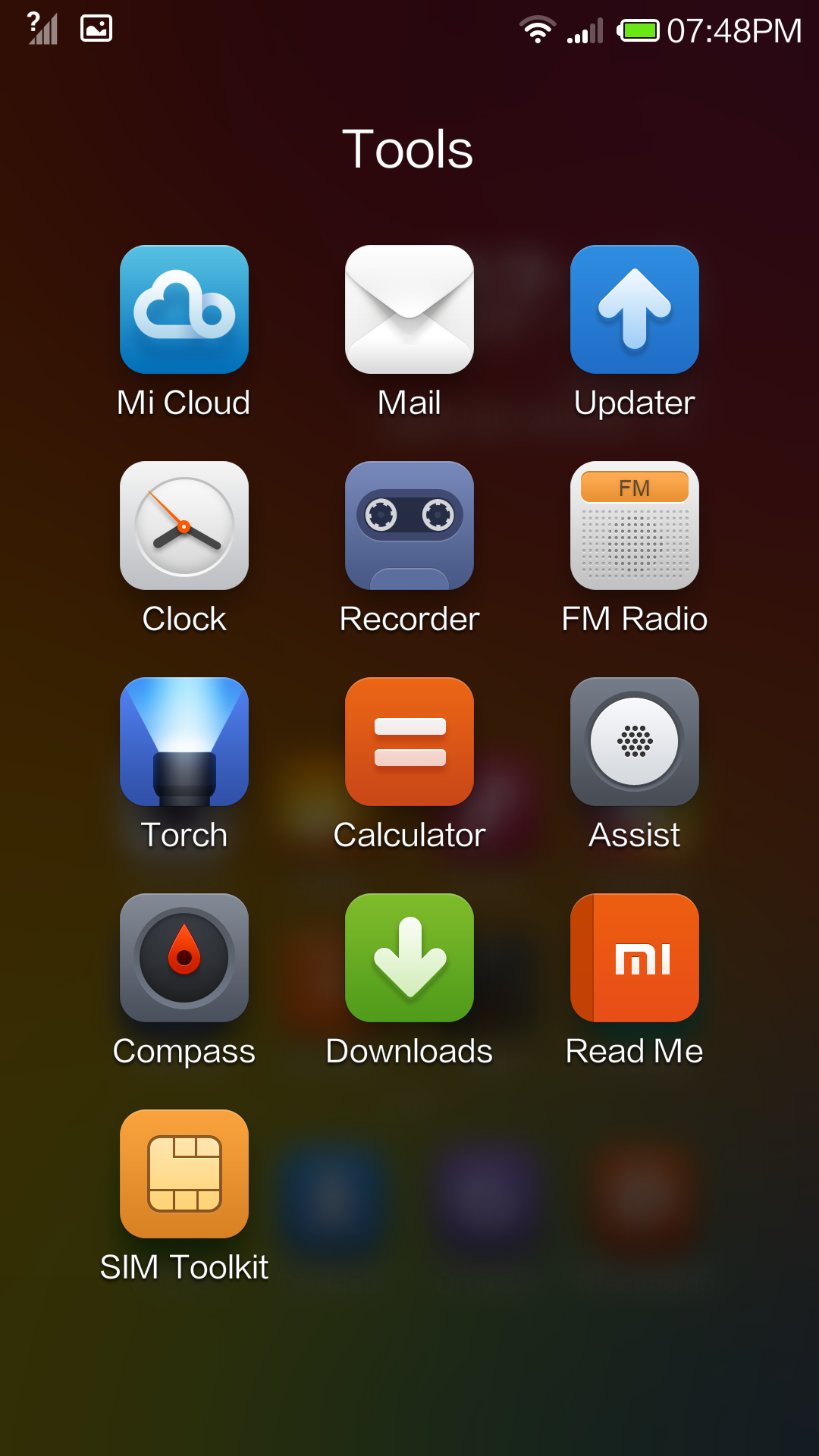
Task: Tap the Assist app icon
Action: click(635, 742)
